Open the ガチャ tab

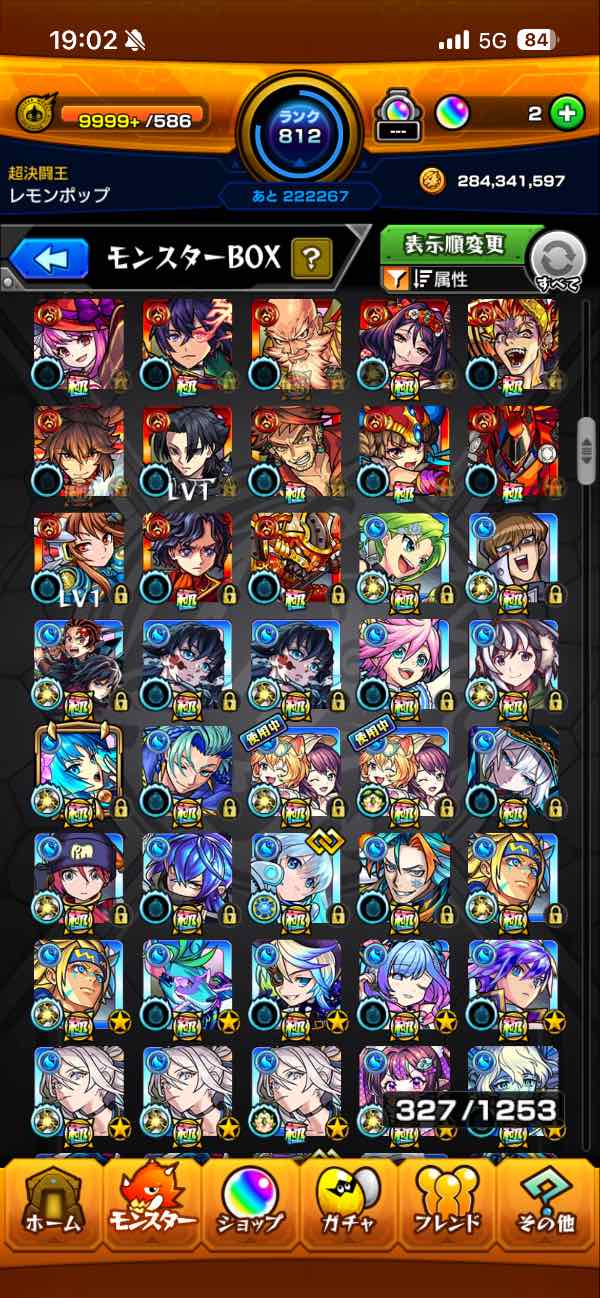click(349, 1208)
